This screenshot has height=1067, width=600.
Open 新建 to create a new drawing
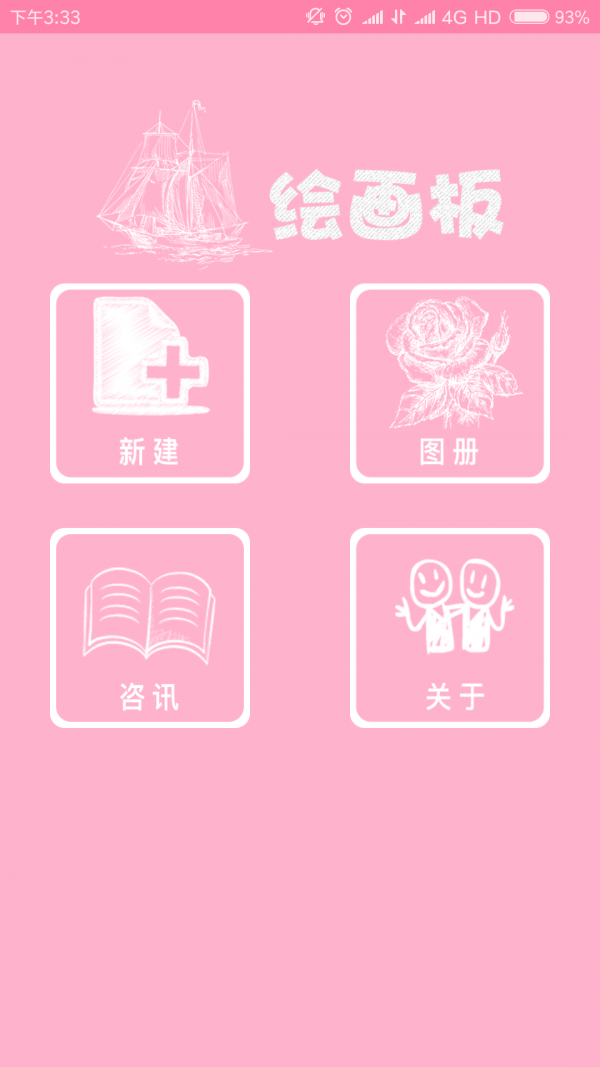pos(150,383)
